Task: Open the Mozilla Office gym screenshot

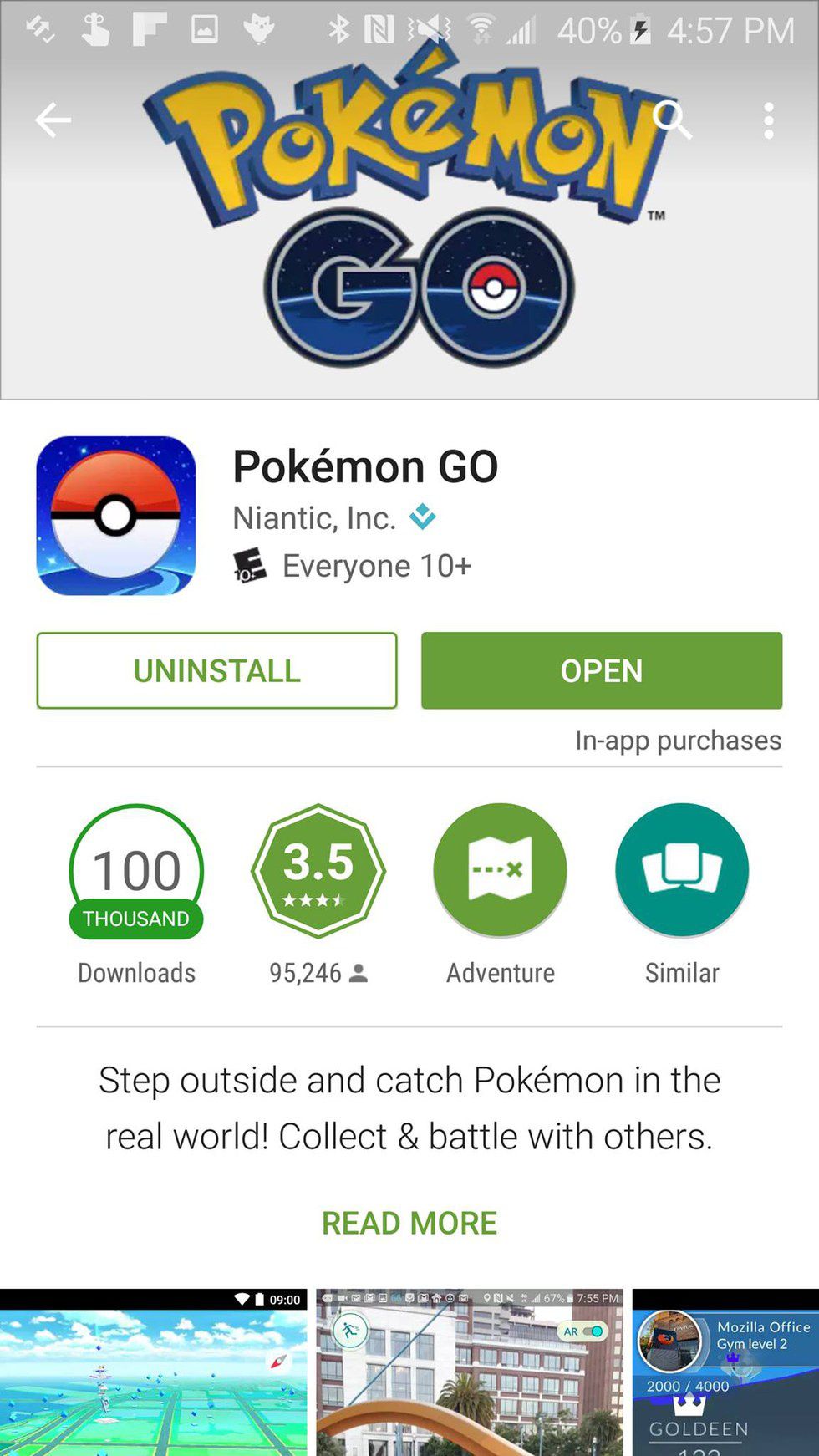Action: (x=725, y=1372)
